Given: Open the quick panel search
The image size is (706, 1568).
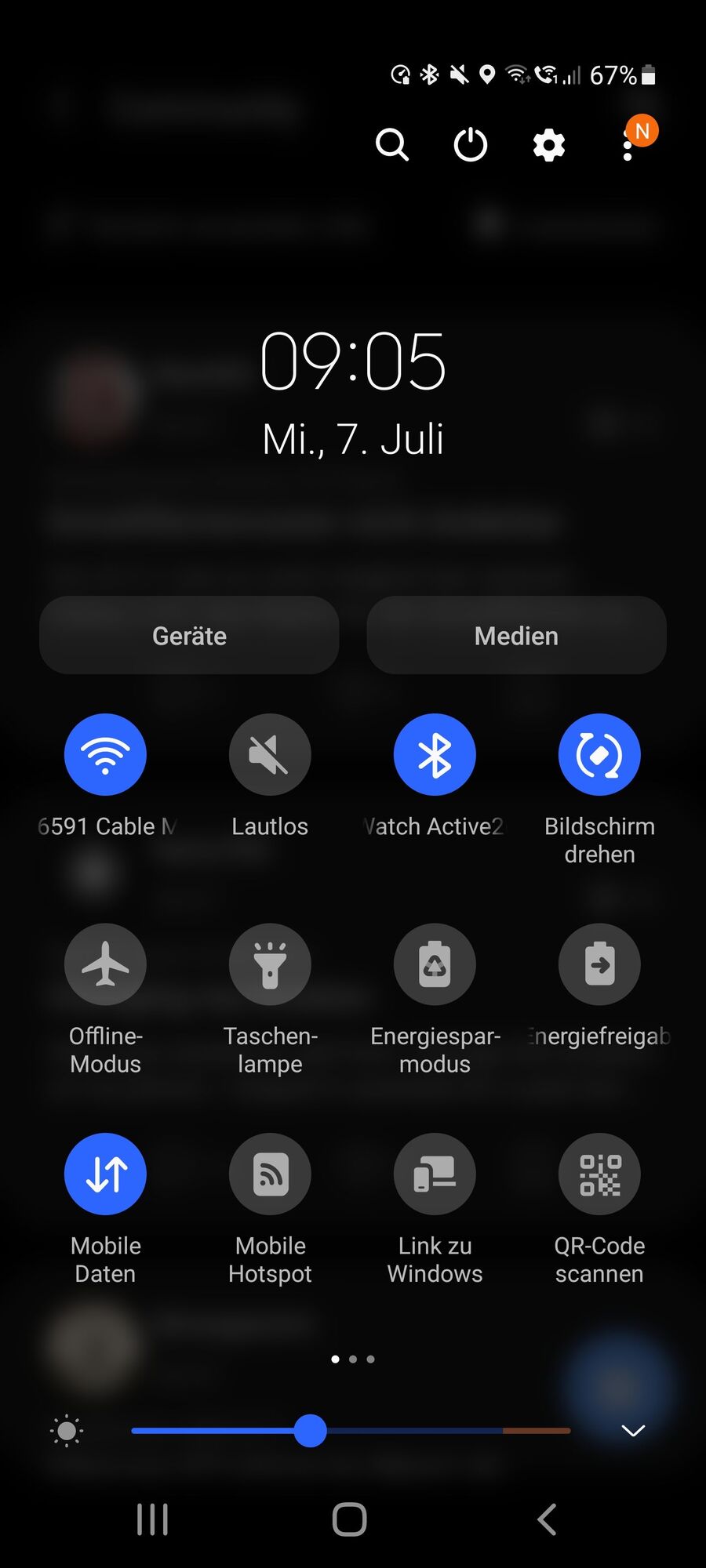Looking at the screenshot, I should pyautogui.click(x=391, y=145).
